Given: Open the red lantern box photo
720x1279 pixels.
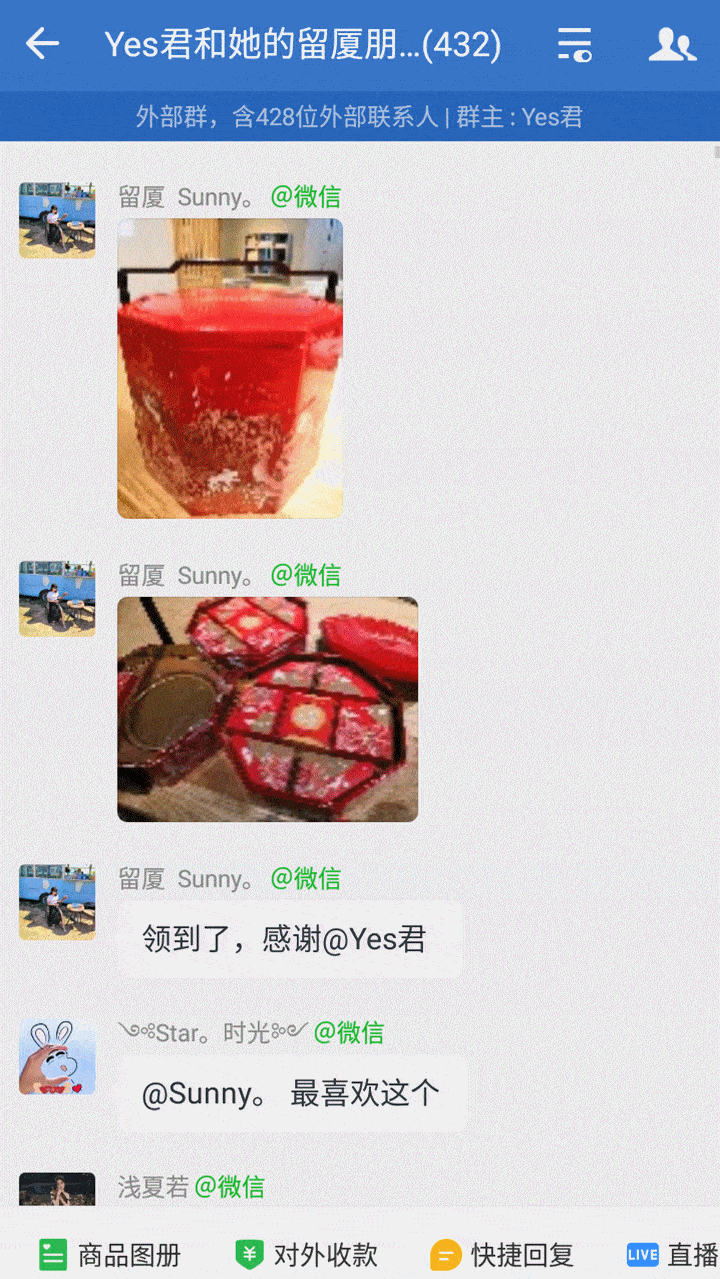Looking at the screenshot, I should tap(230, 368).
